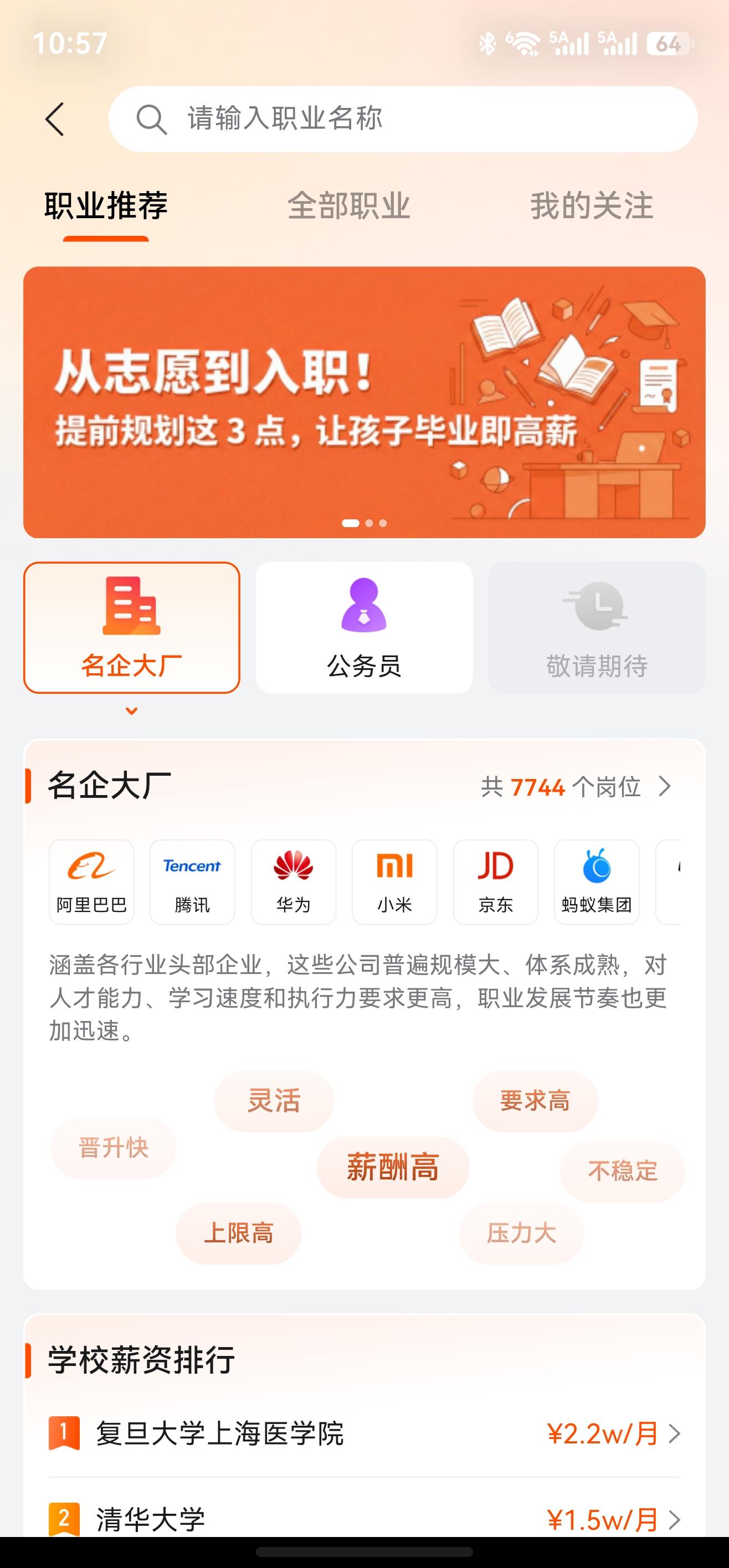The width and height of the screenshot is (729, 1568).
Task: Open the 小米 company tile
Action: coord(394,881)
